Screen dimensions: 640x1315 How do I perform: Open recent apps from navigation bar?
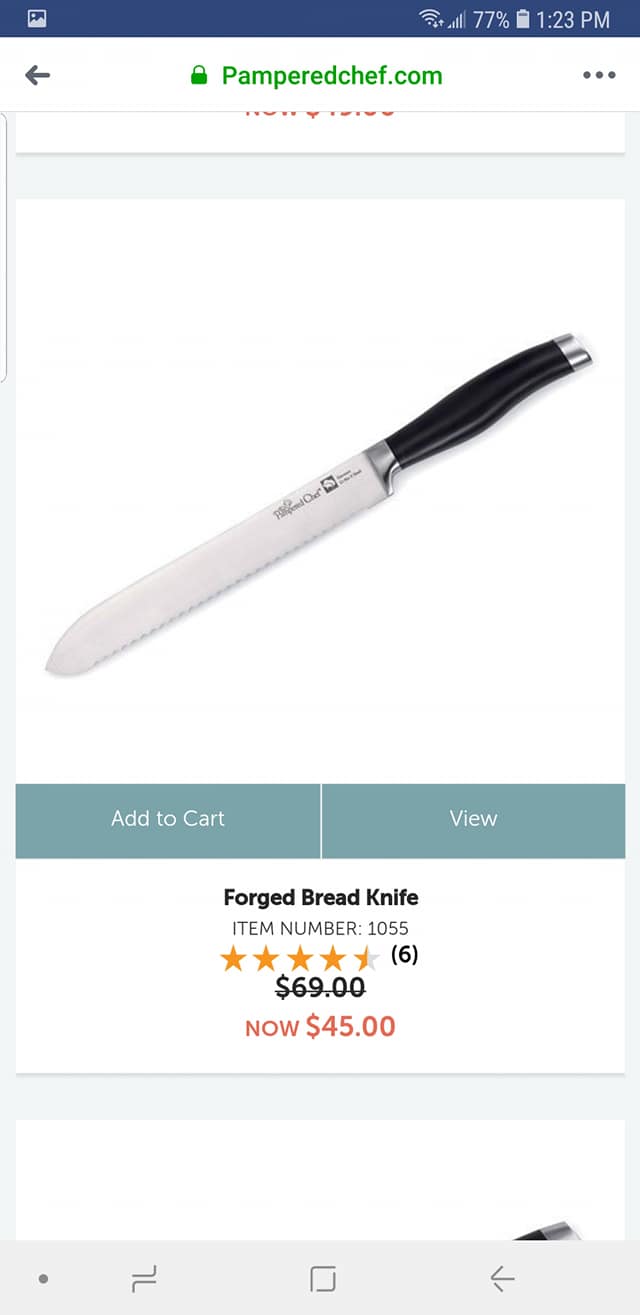tap(144, 1277)
